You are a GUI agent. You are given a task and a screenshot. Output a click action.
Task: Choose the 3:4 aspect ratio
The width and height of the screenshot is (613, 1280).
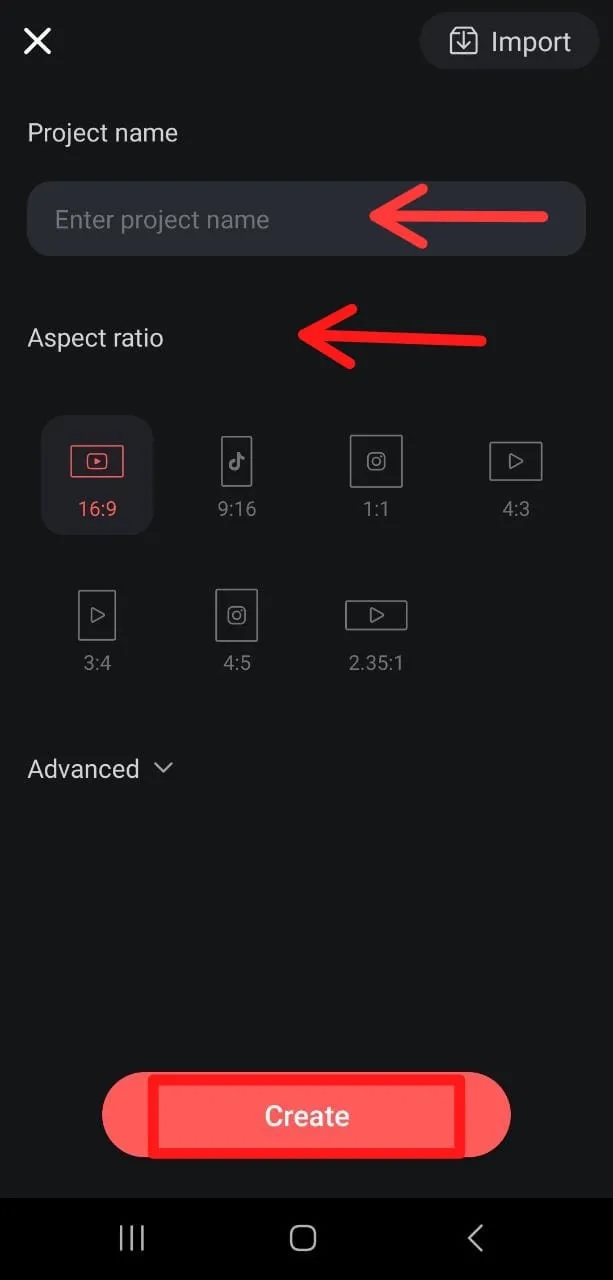pos(97,629)
